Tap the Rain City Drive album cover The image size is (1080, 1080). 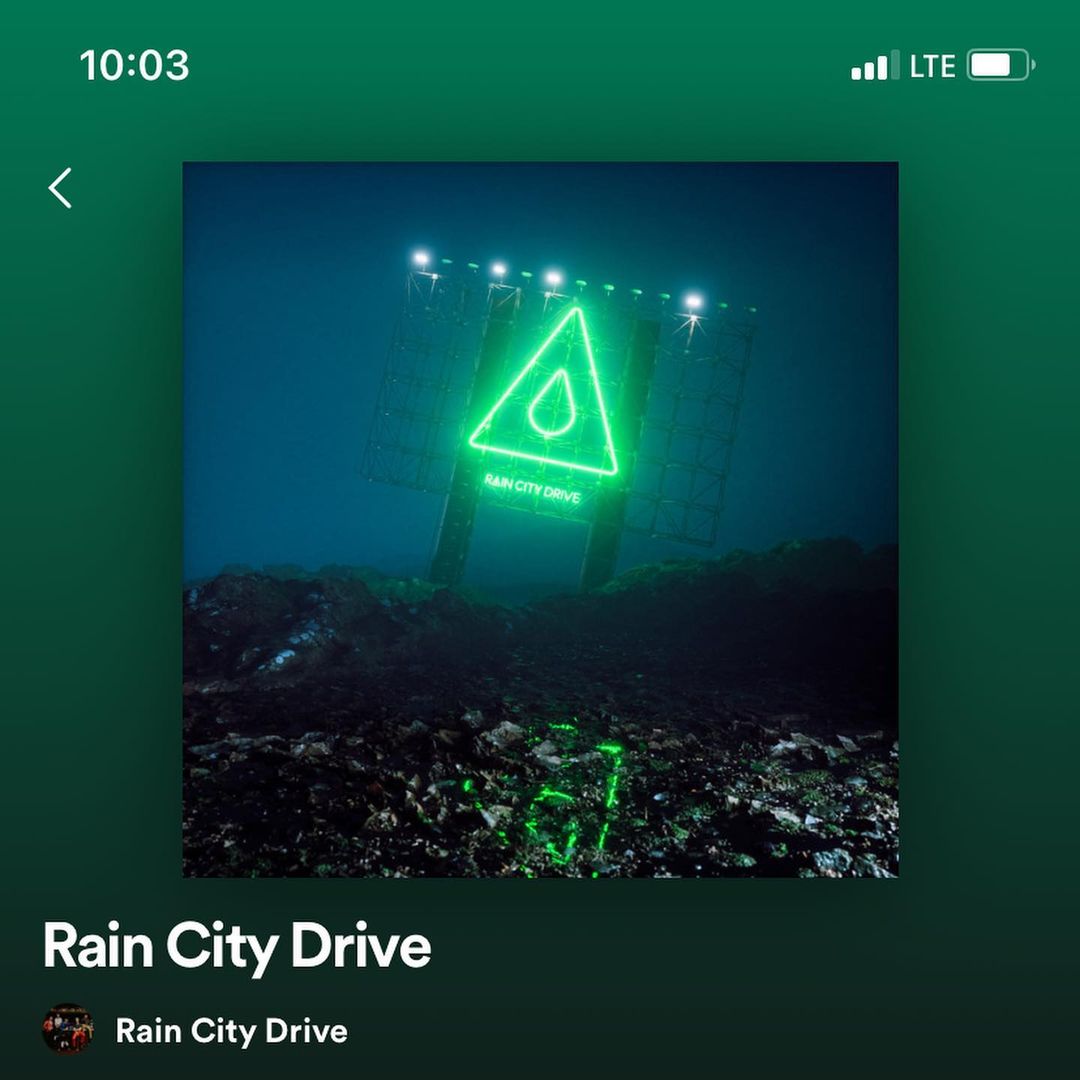(x=540, y=519)
